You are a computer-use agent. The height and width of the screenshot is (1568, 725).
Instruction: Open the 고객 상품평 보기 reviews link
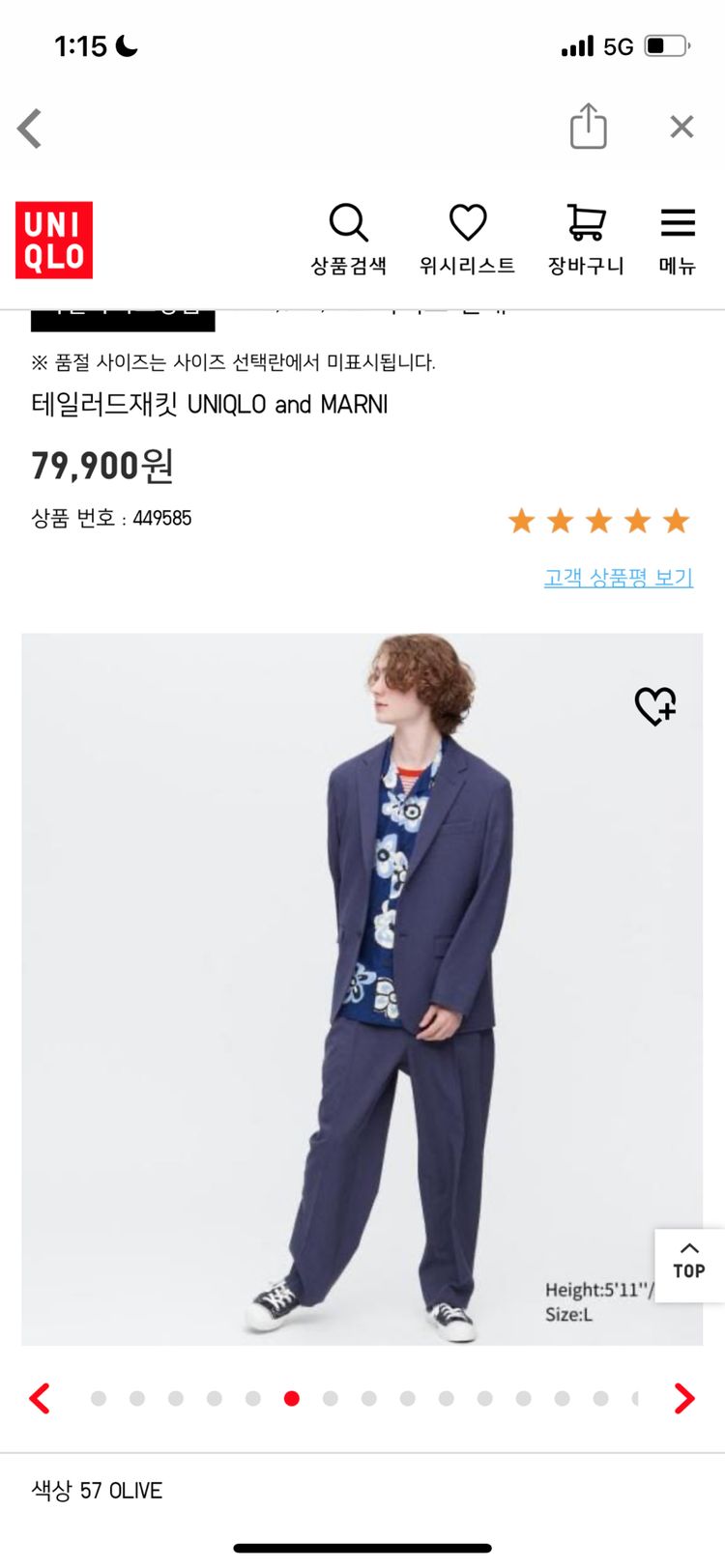click(618, 577)
